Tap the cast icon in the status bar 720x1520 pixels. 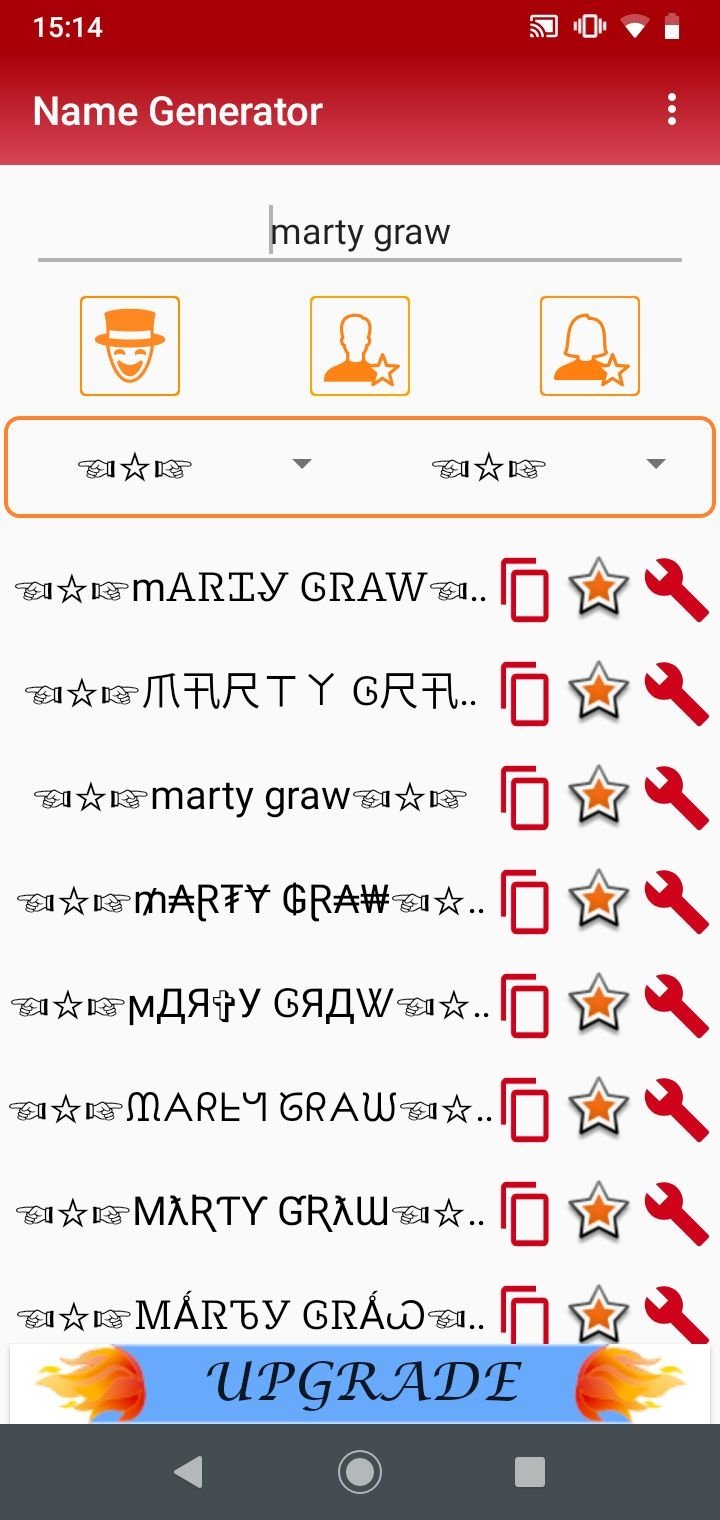[545, 27]
